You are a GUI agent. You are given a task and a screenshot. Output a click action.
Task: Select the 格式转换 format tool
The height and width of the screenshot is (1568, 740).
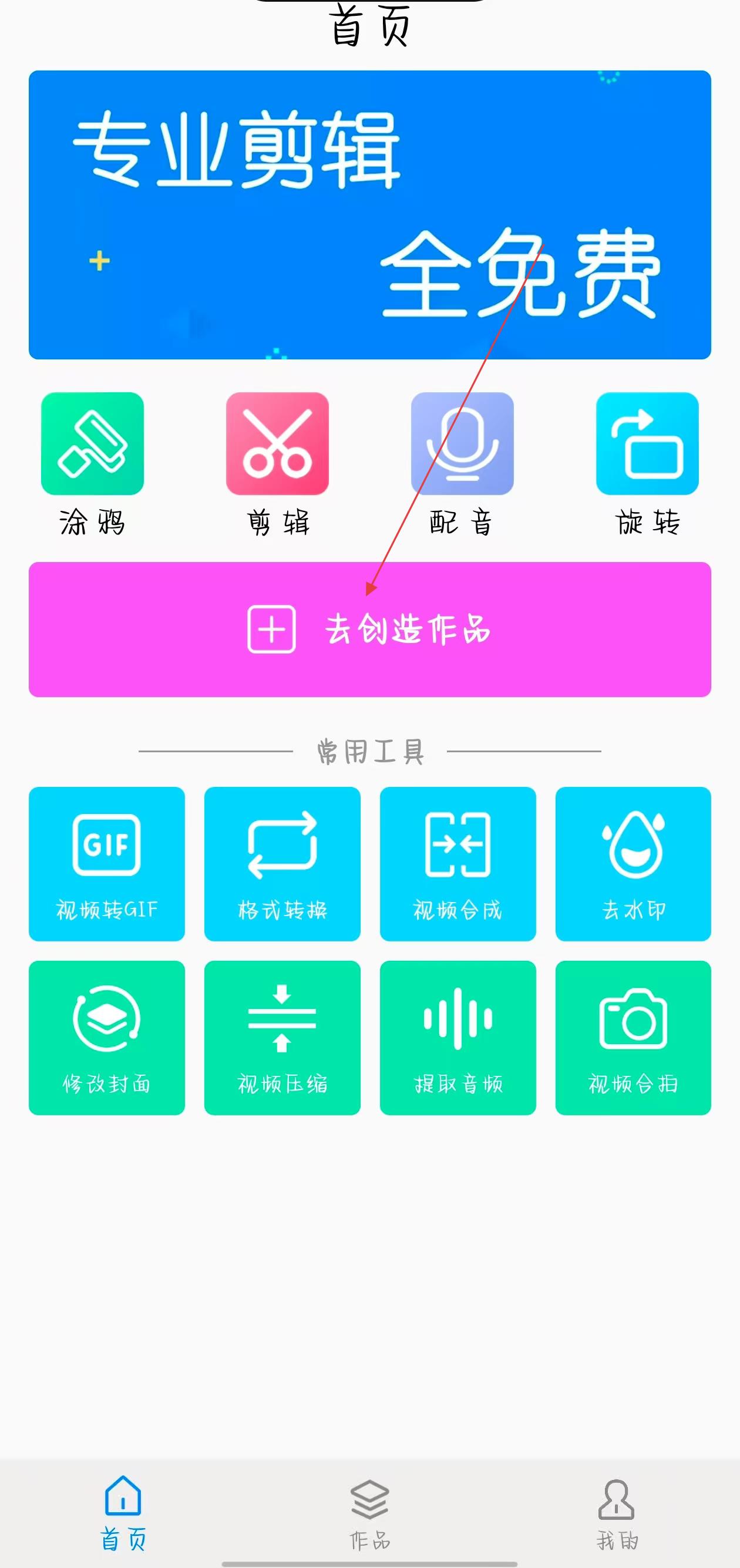click(282, 864)
